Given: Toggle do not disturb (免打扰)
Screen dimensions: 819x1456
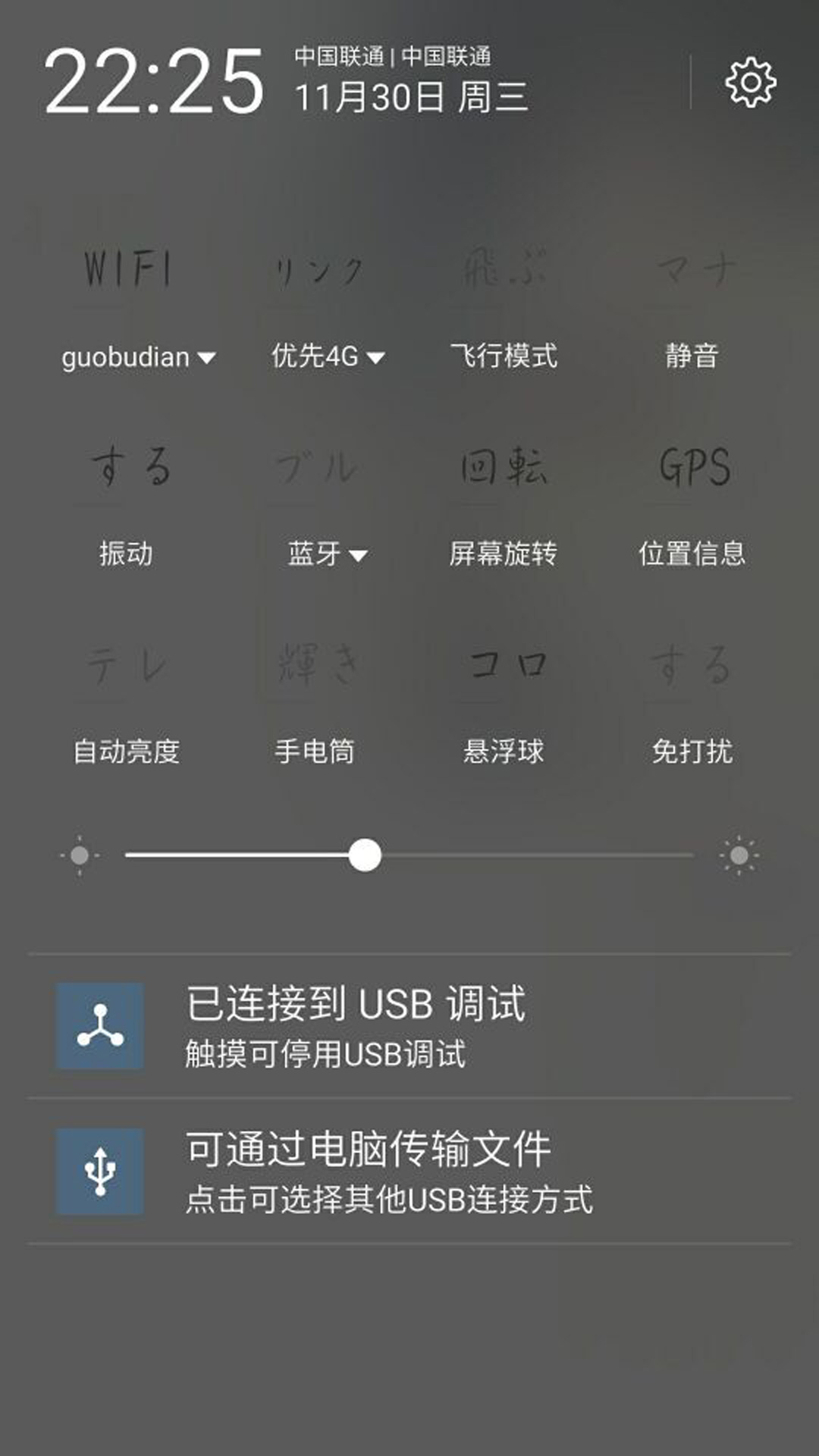Looking at the screenshot, I should point(692,664).
